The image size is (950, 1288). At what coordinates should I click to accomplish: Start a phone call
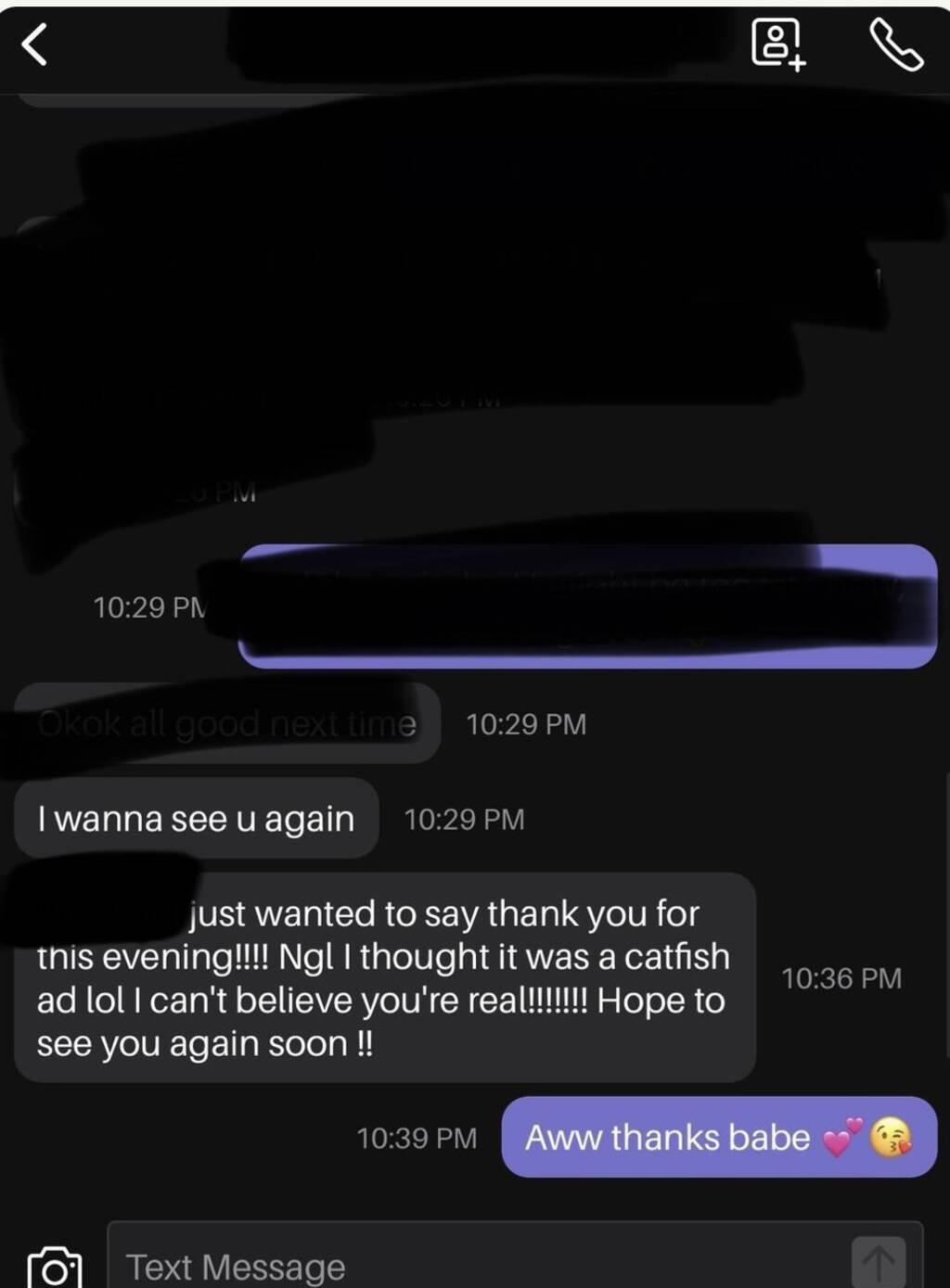tap(895, 46)
